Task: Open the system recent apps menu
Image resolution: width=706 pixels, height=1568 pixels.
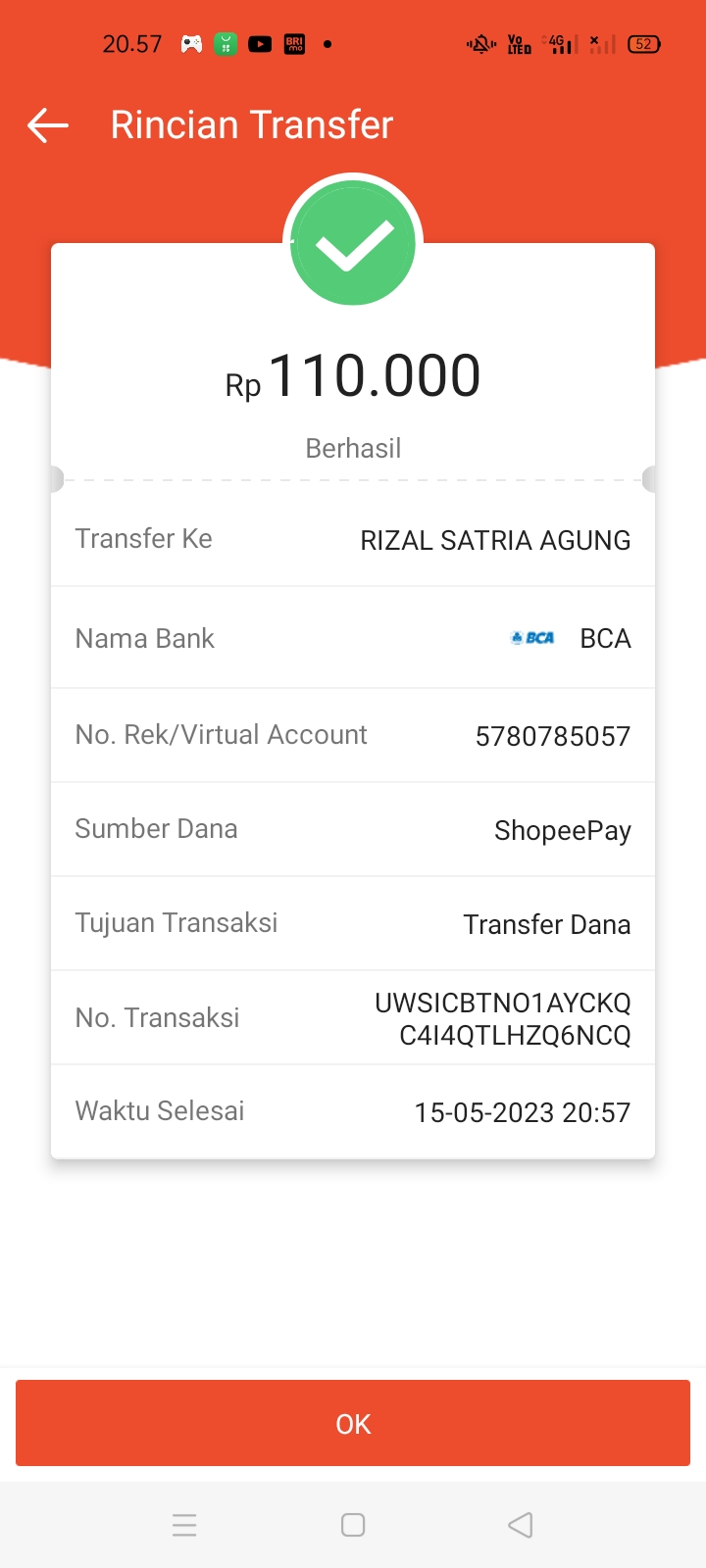Action: click(x=184, y=1525)
